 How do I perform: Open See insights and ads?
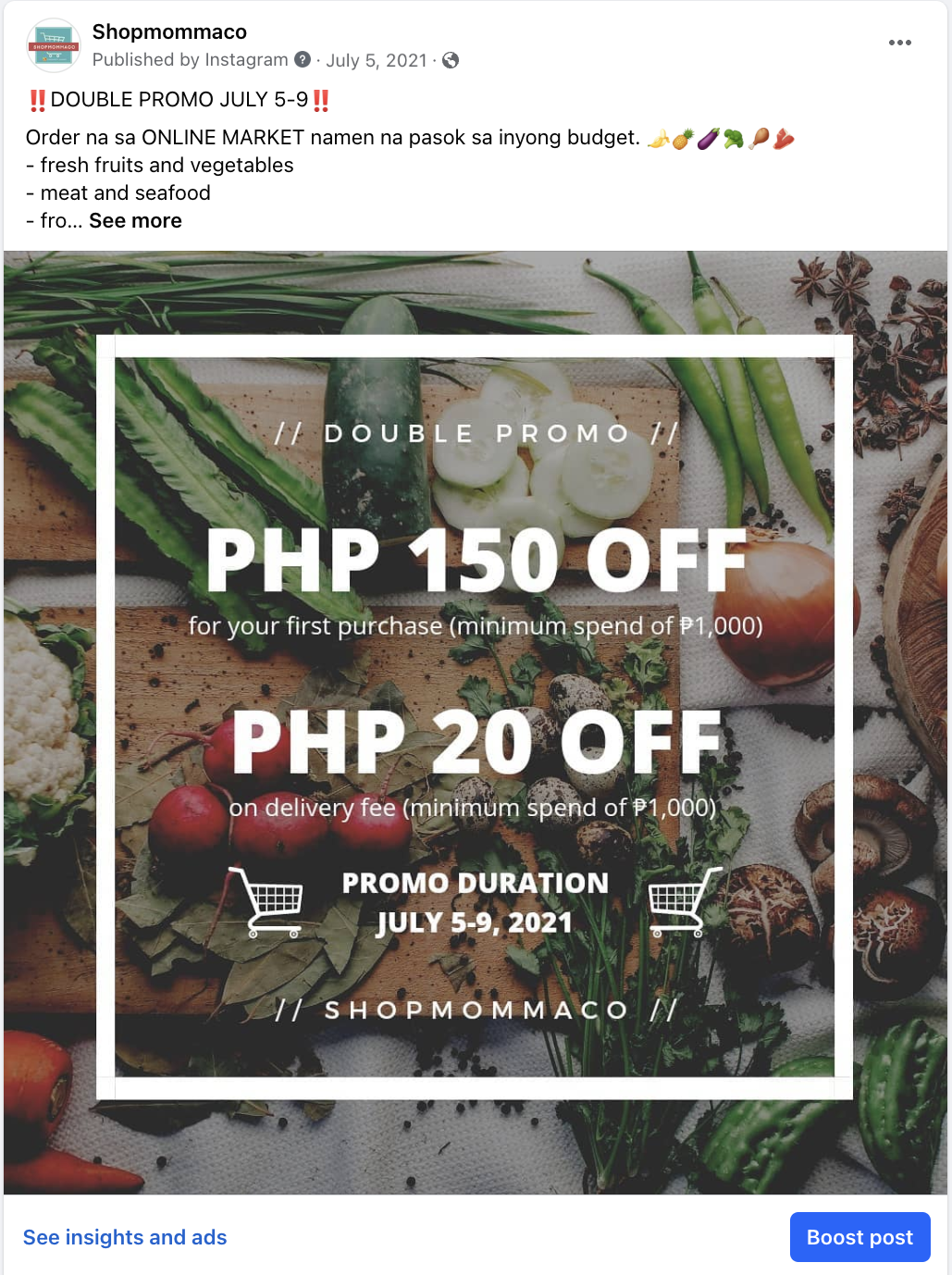[125, 1237]
